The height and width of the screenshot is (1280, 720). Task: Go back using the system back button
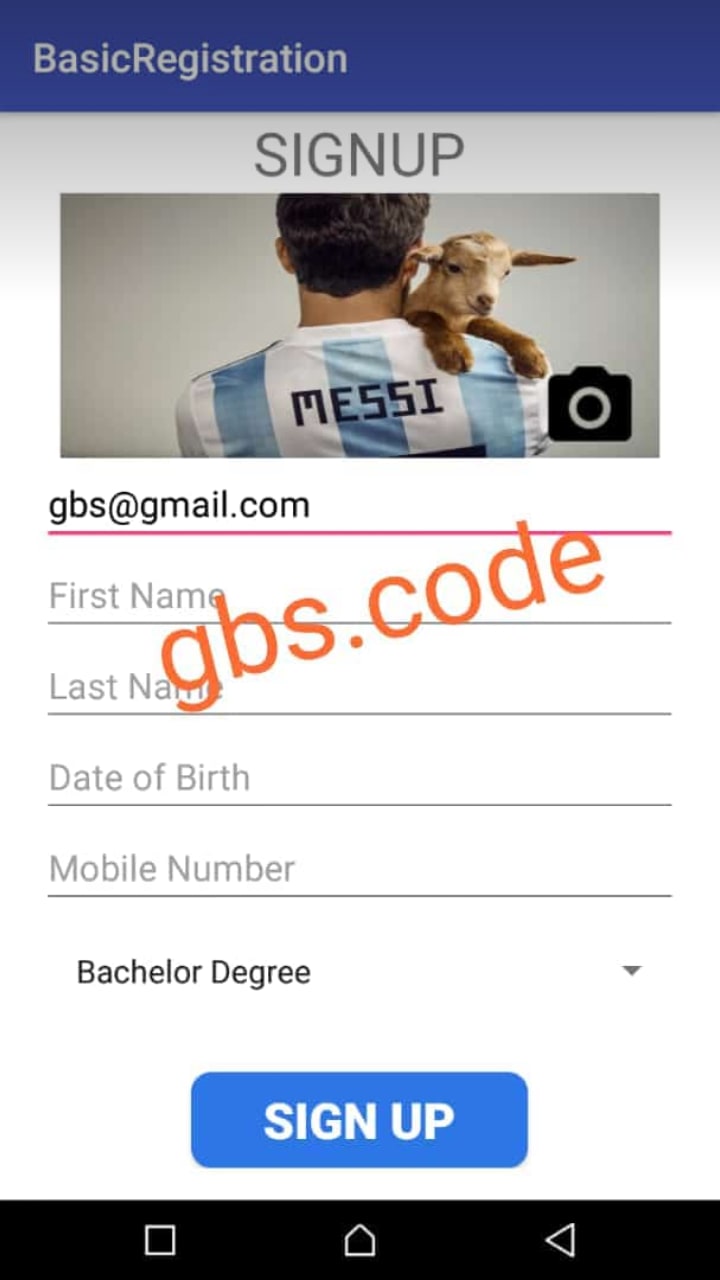560,1240
